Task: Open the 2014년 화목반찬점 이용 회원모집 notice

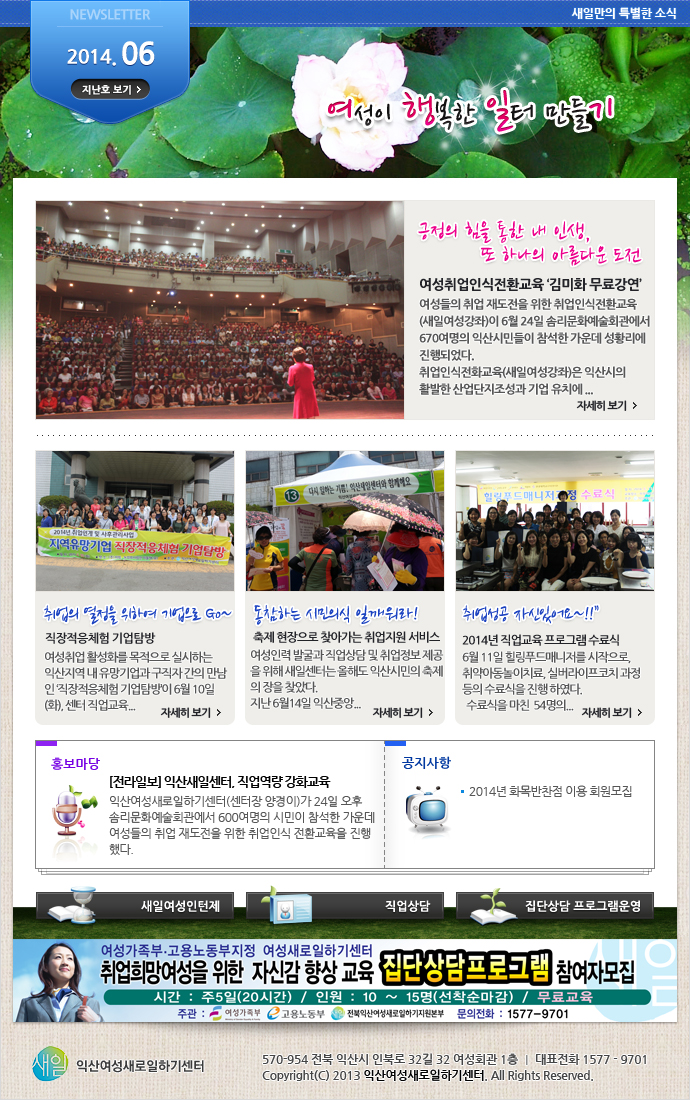Action: 550,791
